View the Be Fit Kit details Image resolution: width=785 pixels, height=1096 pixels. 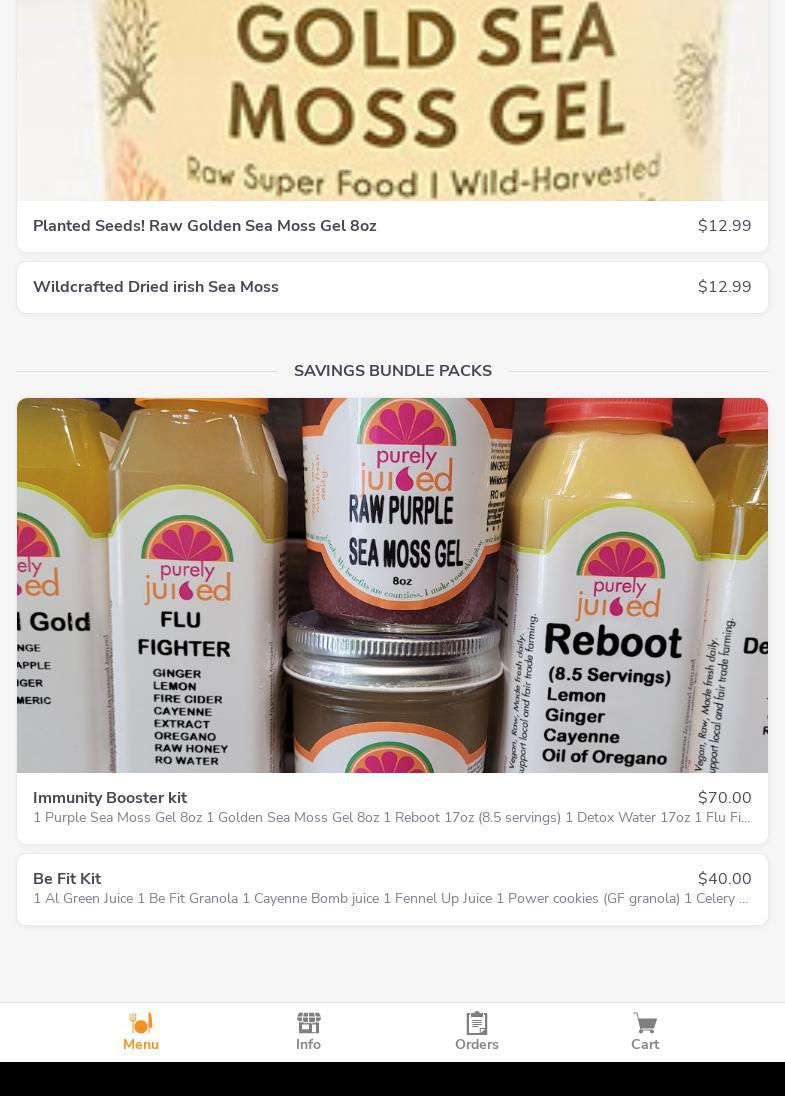pyautogui.click(x=392, y=888)
